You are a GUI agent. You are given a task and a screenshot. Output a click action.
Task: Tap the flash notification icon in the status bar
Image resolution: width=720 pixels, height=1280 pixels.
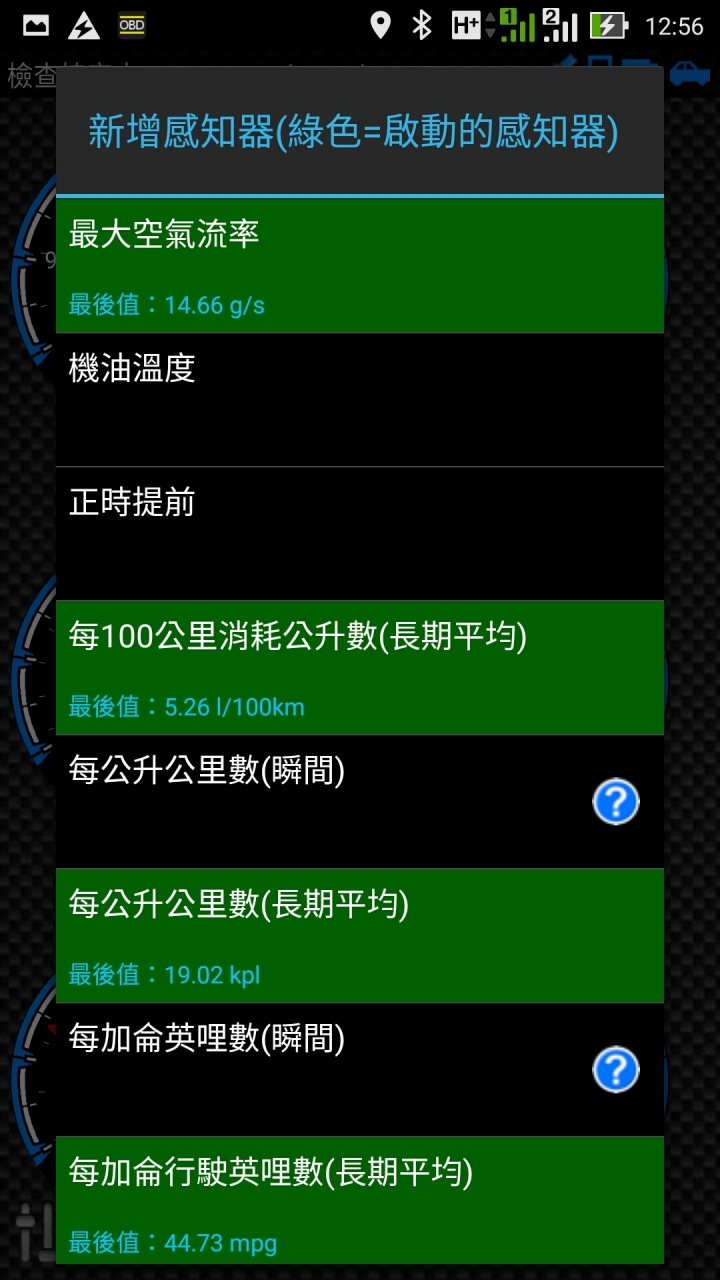pyautogui.click(x=84, y=25)
